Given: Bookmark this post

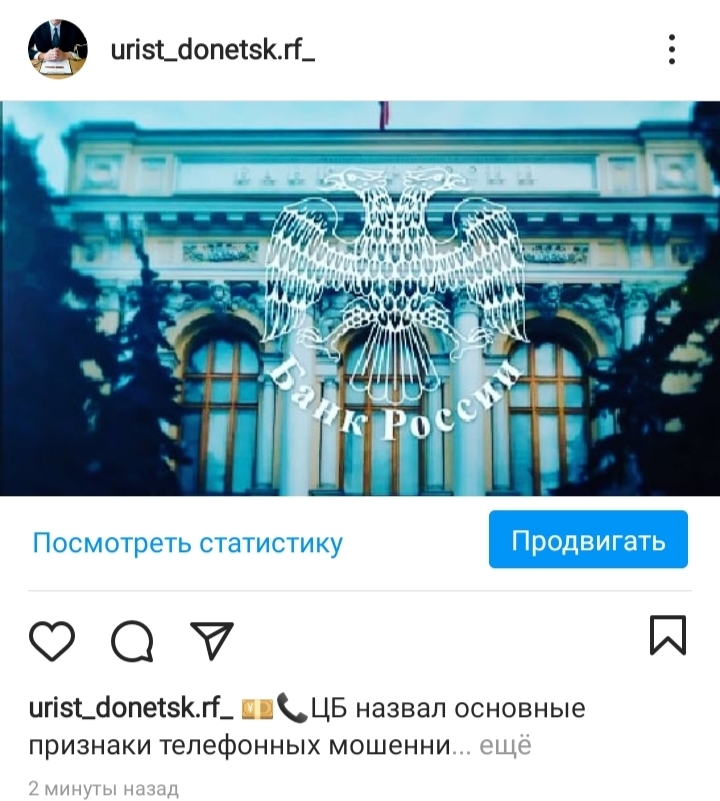Looking at the screenshot, I should coord(667,635).
